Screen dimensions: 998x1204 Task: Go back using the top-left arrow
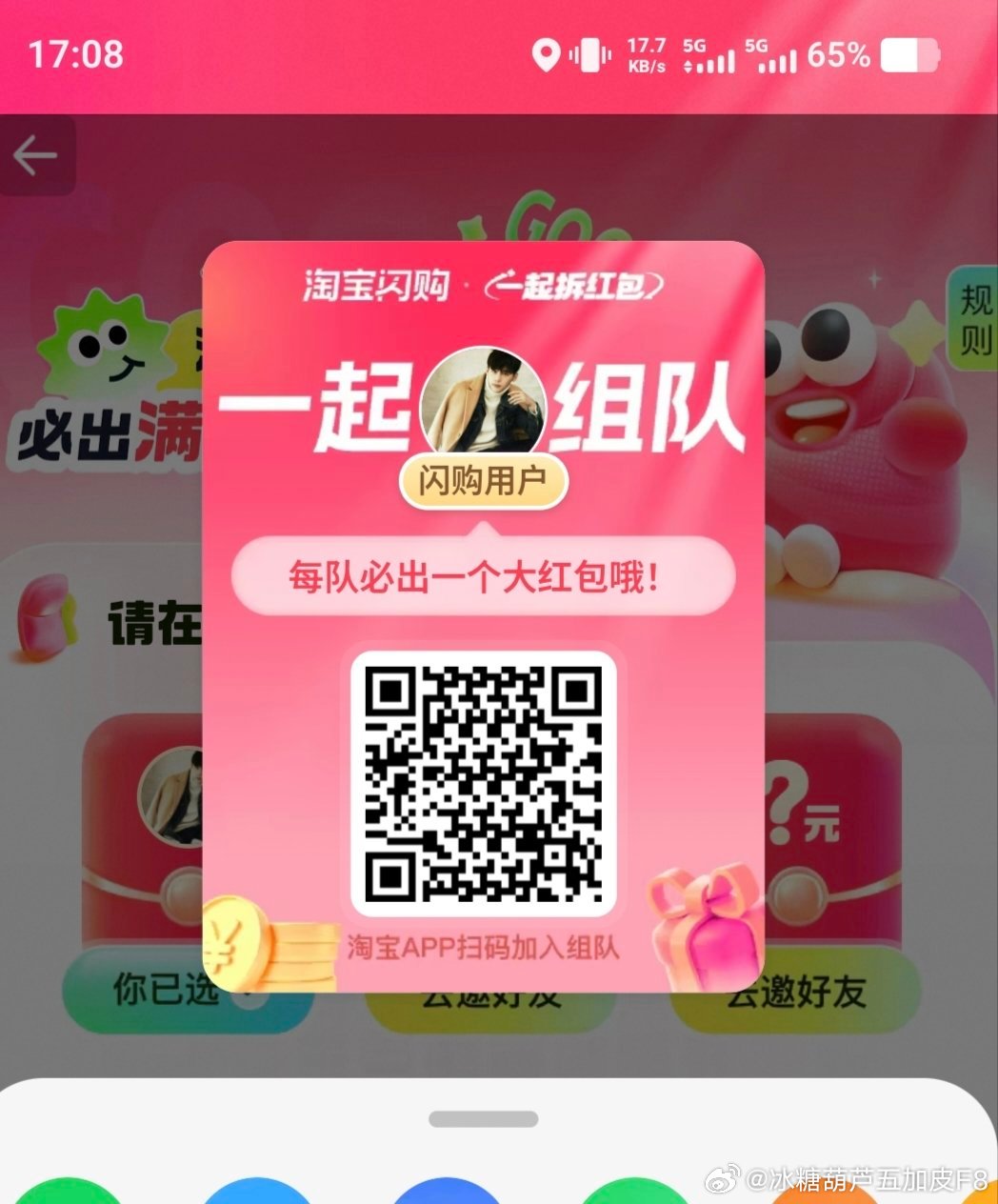click(x=35, y=155)
